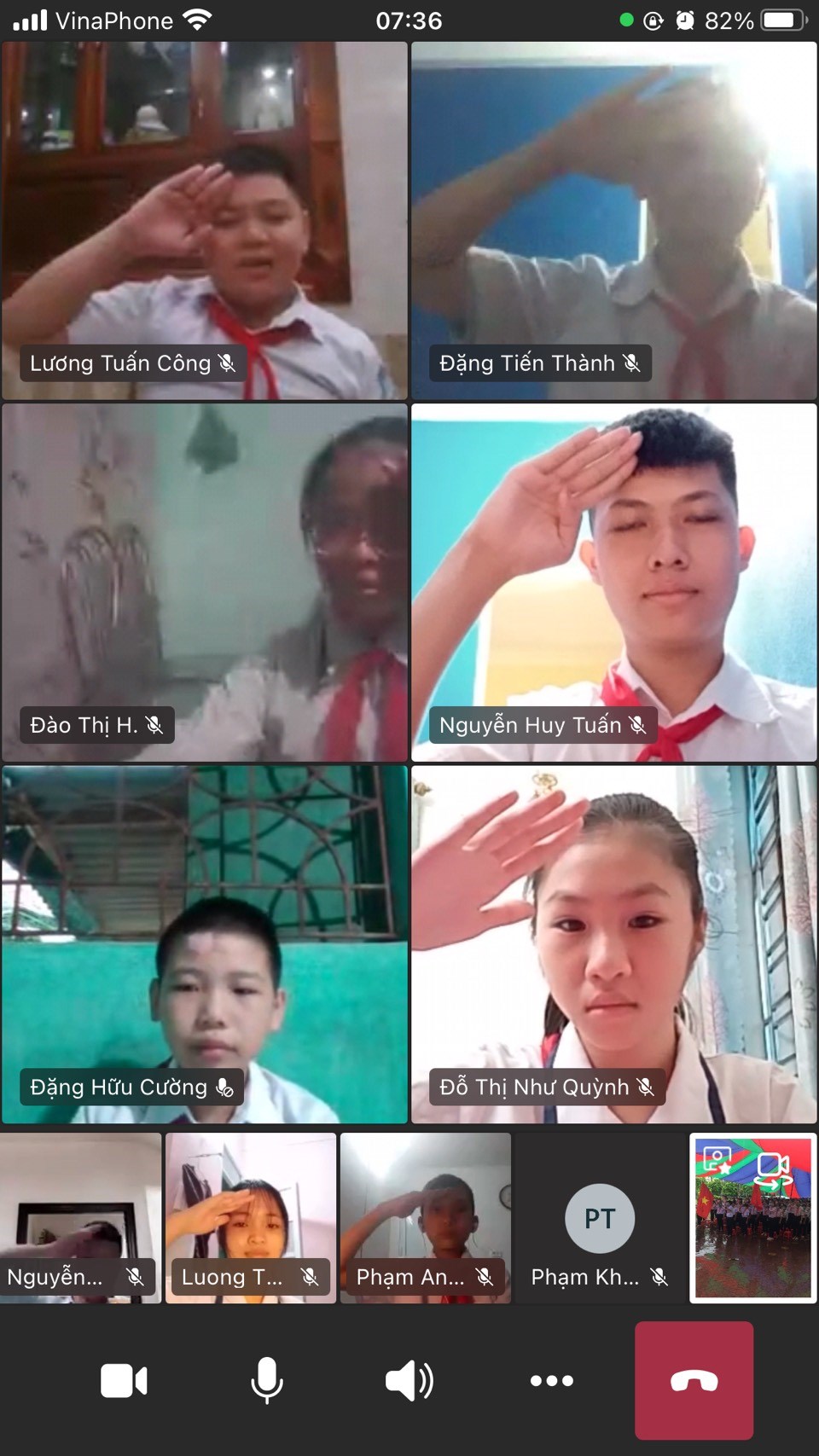
Task: Toggle the camera on or off
Action: tap(124, 1381)
